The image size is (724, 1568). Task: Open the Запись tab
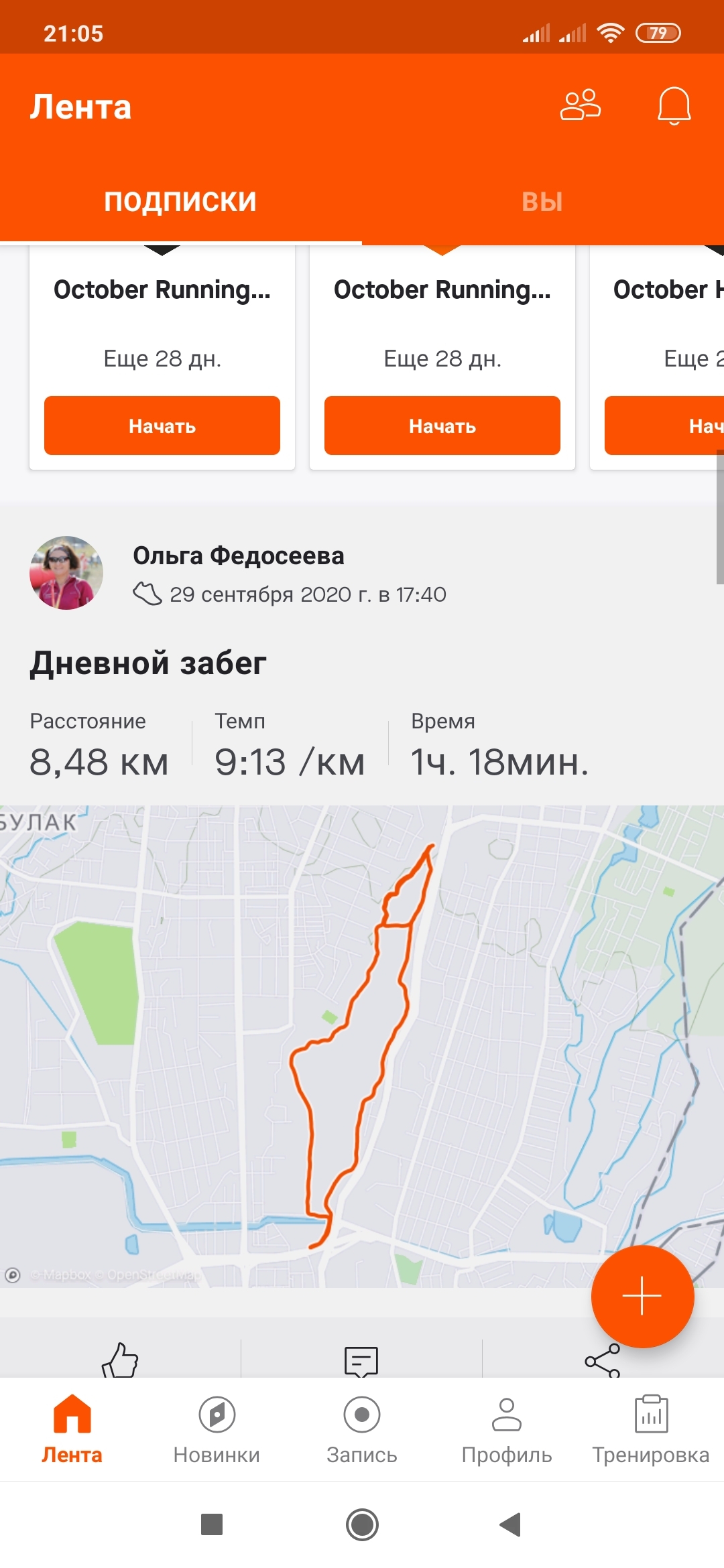point(362,1429)
